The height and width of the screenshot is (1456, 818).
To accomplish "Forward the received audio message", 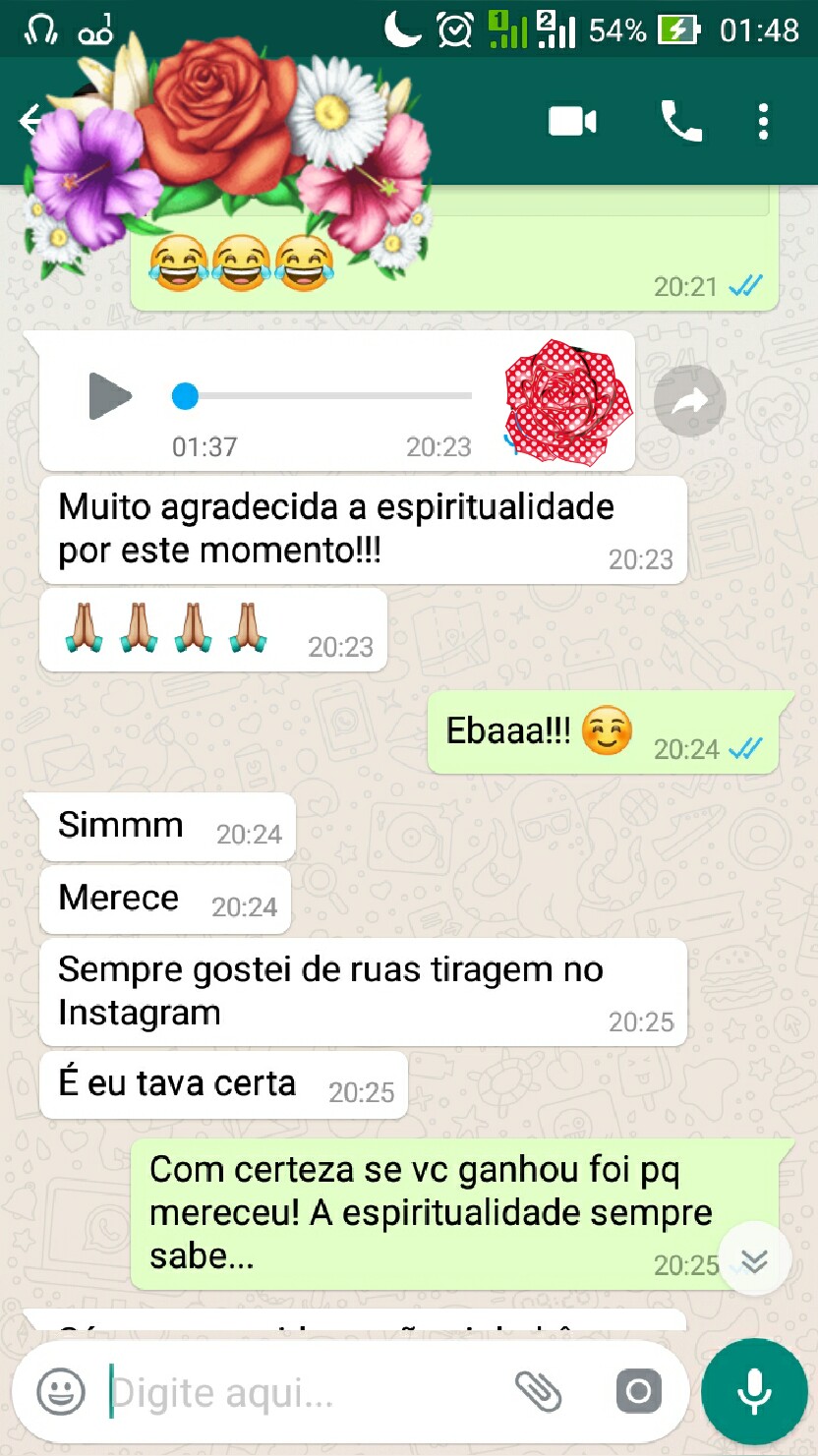I will 688,399.
